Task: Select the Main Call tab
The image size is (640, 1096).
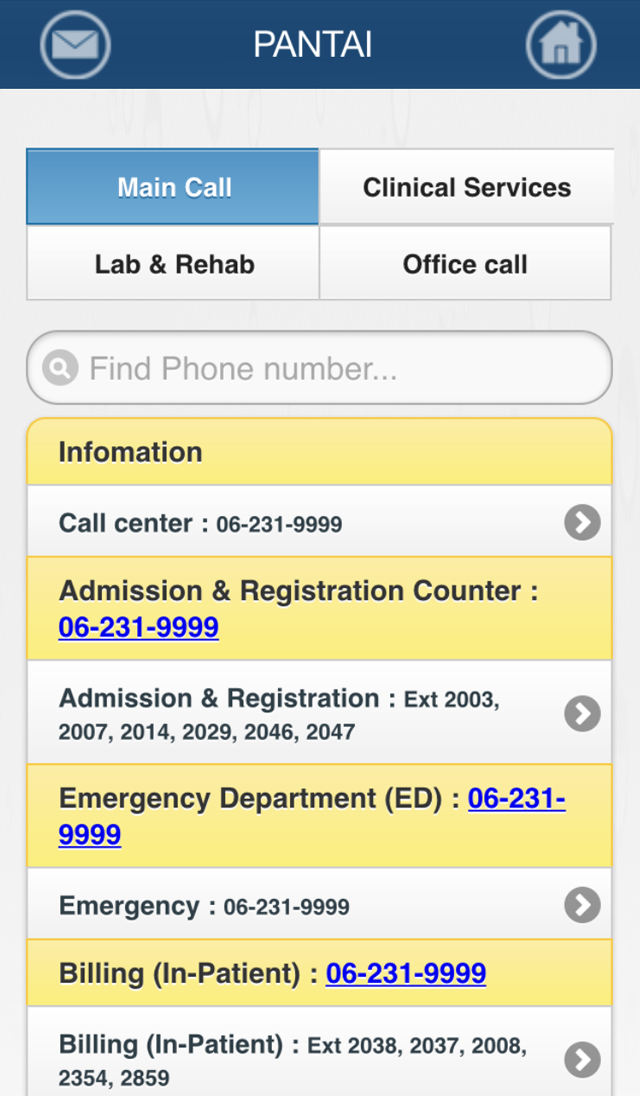Action: point(173,187)
